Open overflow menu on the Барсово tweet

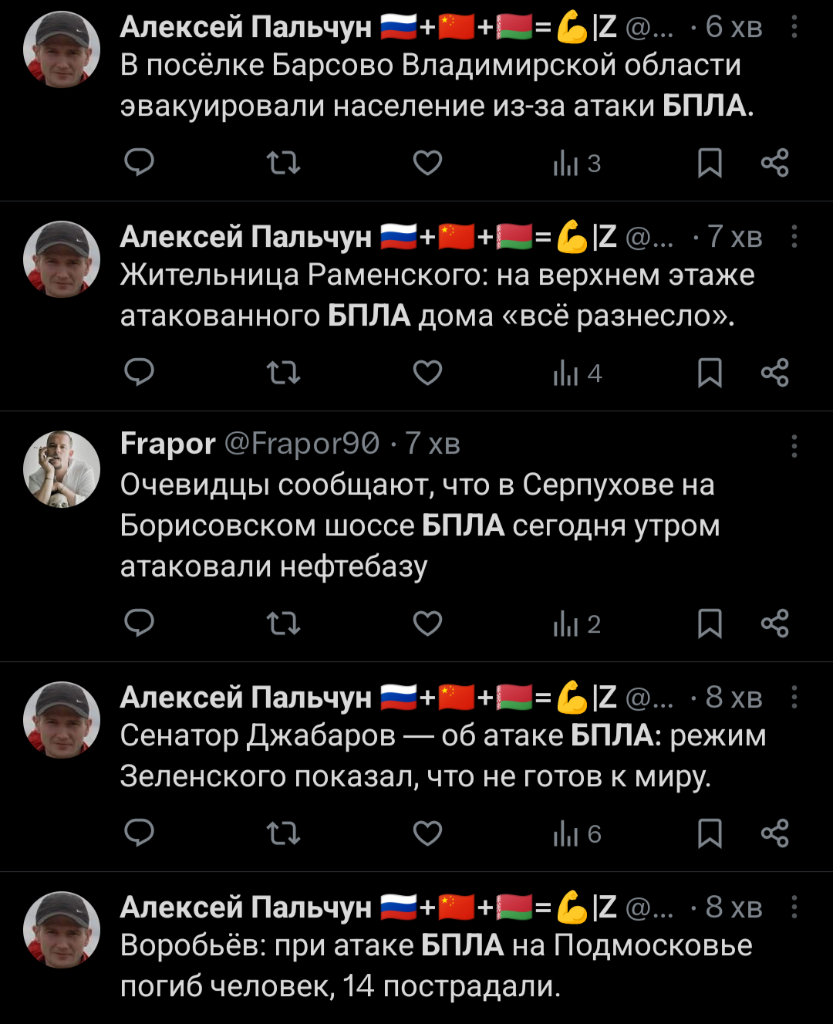[x=794, y=28]
